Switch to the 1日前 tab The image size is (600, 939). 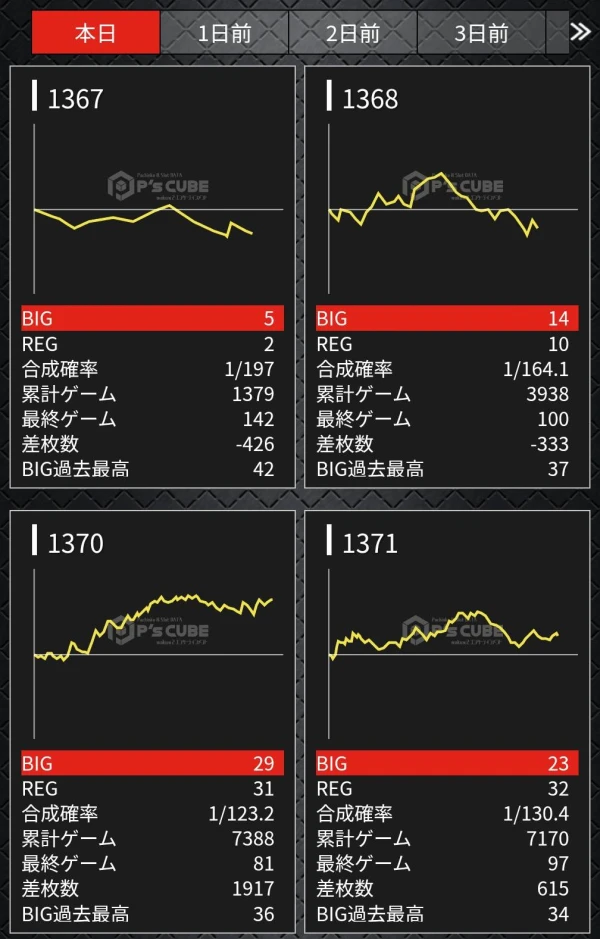225,32
